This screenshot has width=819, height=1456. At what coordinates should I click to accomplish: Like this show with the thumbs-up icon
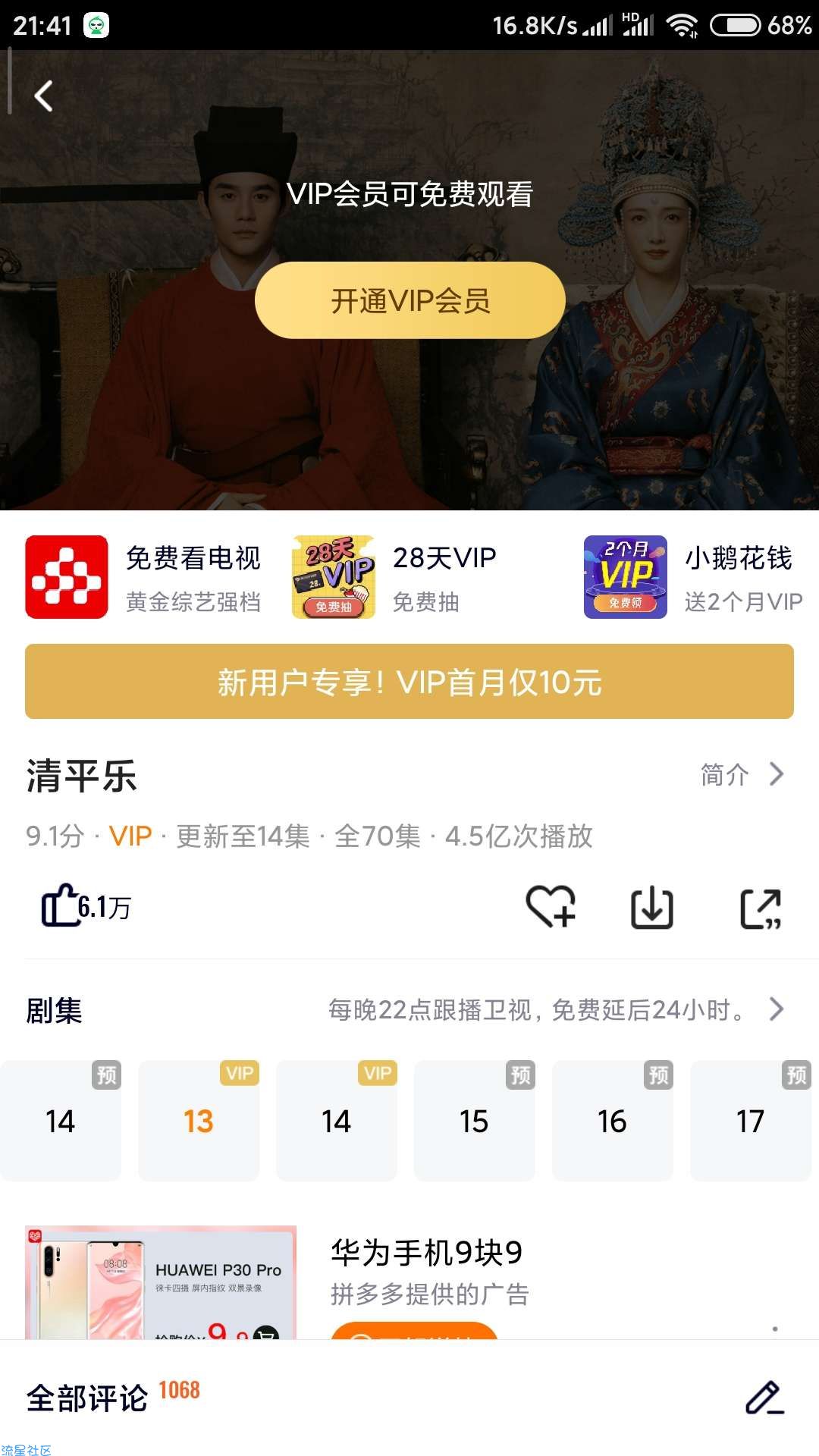(x=62, y=905)
